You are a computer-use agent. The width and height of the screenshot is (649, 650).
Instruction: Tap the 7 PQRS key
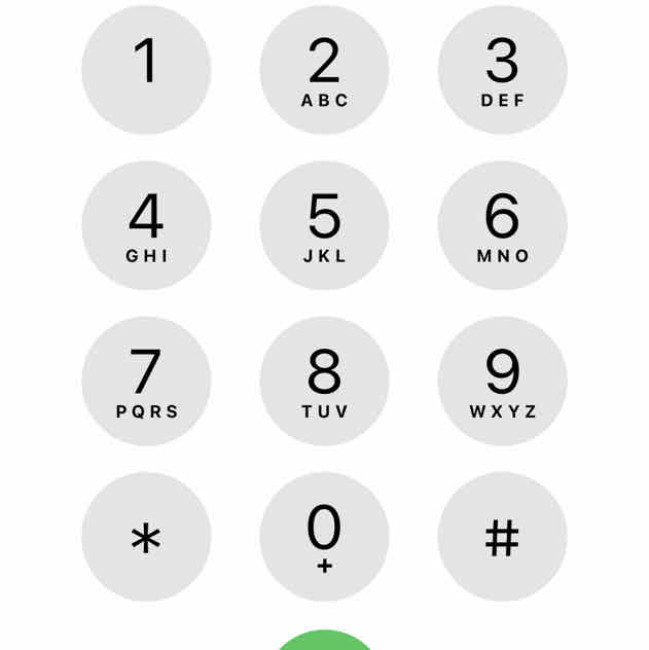point(146,381)
